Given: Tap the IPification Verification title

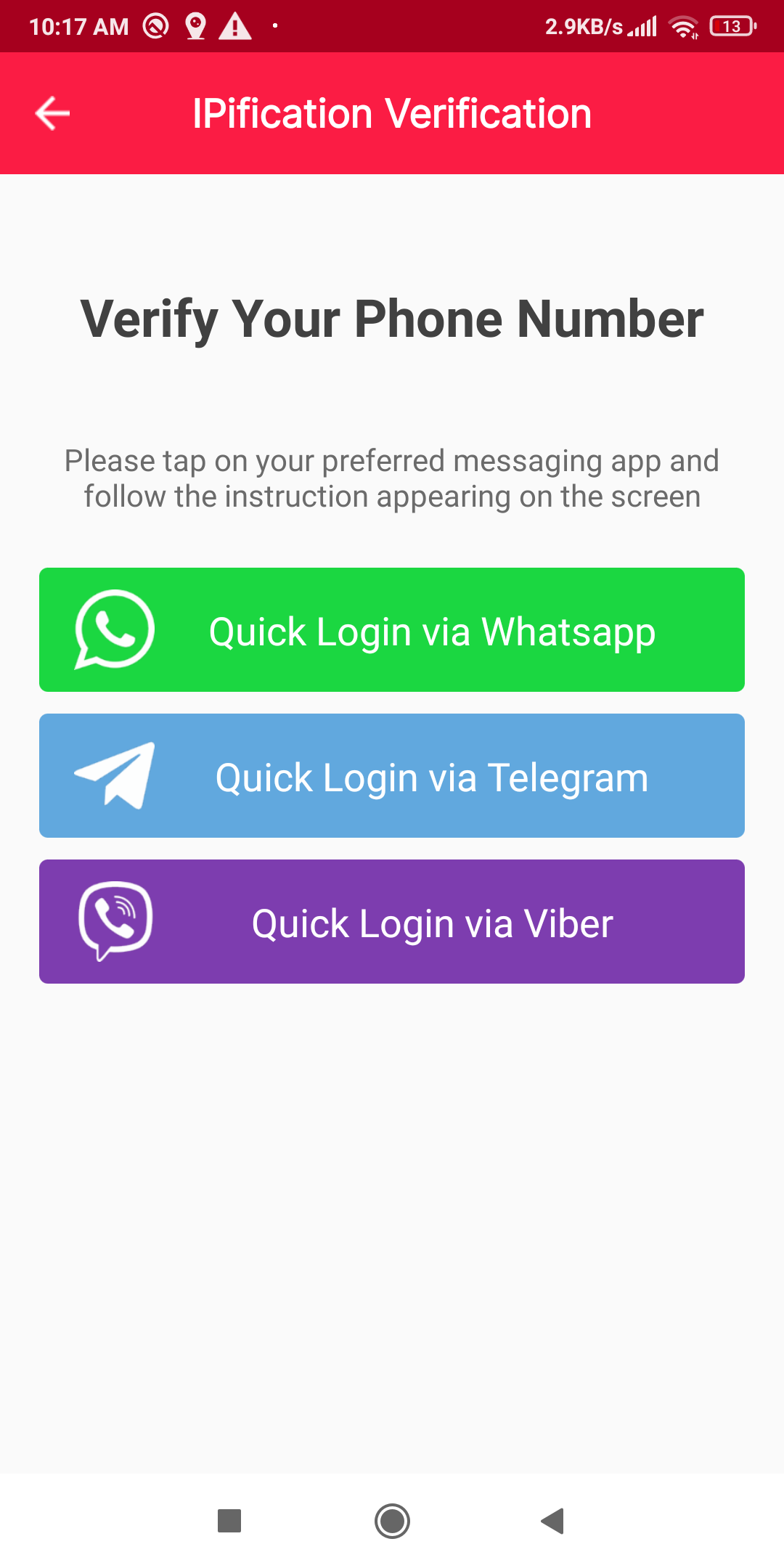Looking at the screenshot, I should [x=392, y=113].
